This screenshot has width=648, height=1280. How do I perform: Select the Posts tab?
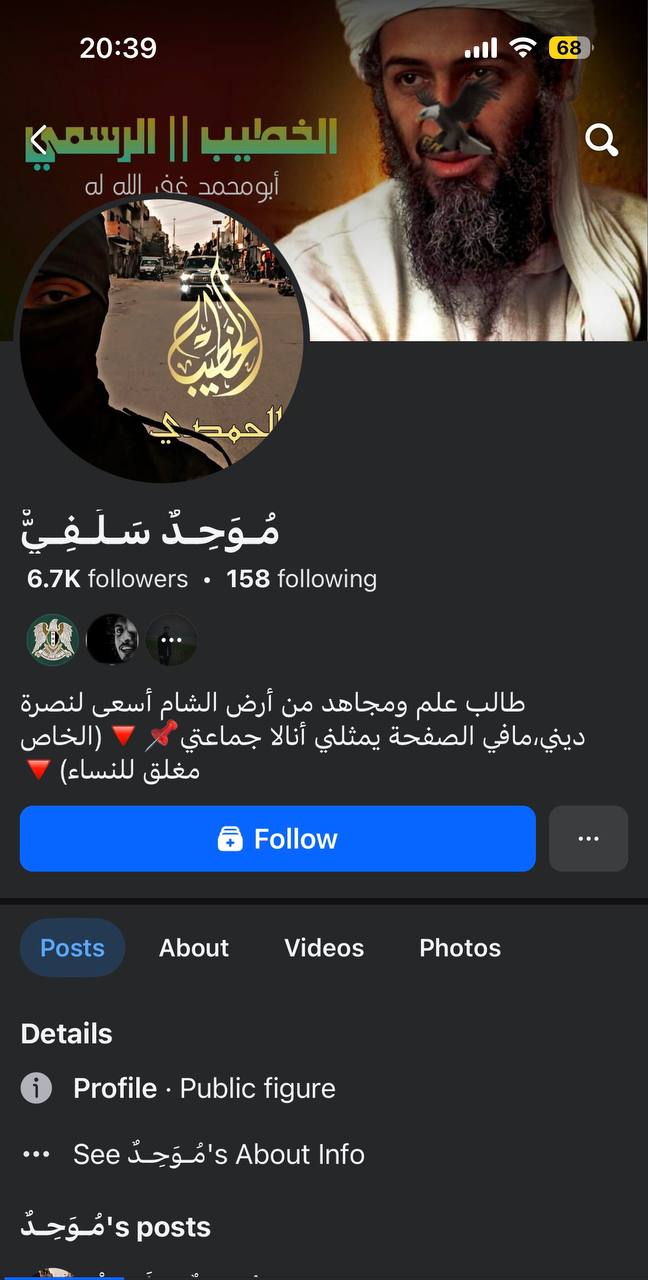click(x=72, y=948)
